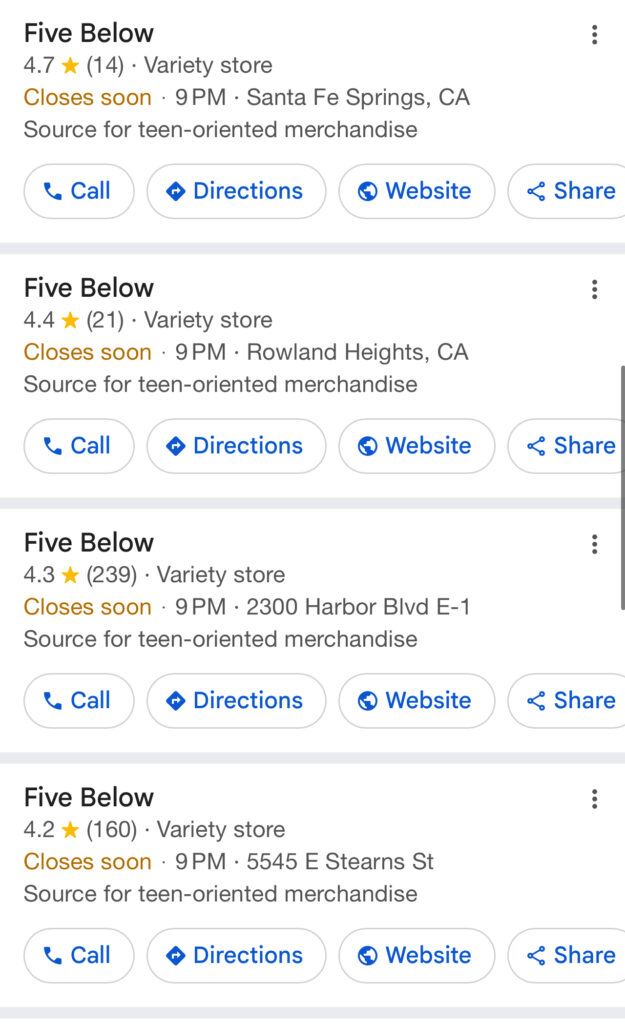The height and width of the screenshot is (1024, 625).
Task: Open overflow menu for Rowland Heights store
Action: pos(594,290)
